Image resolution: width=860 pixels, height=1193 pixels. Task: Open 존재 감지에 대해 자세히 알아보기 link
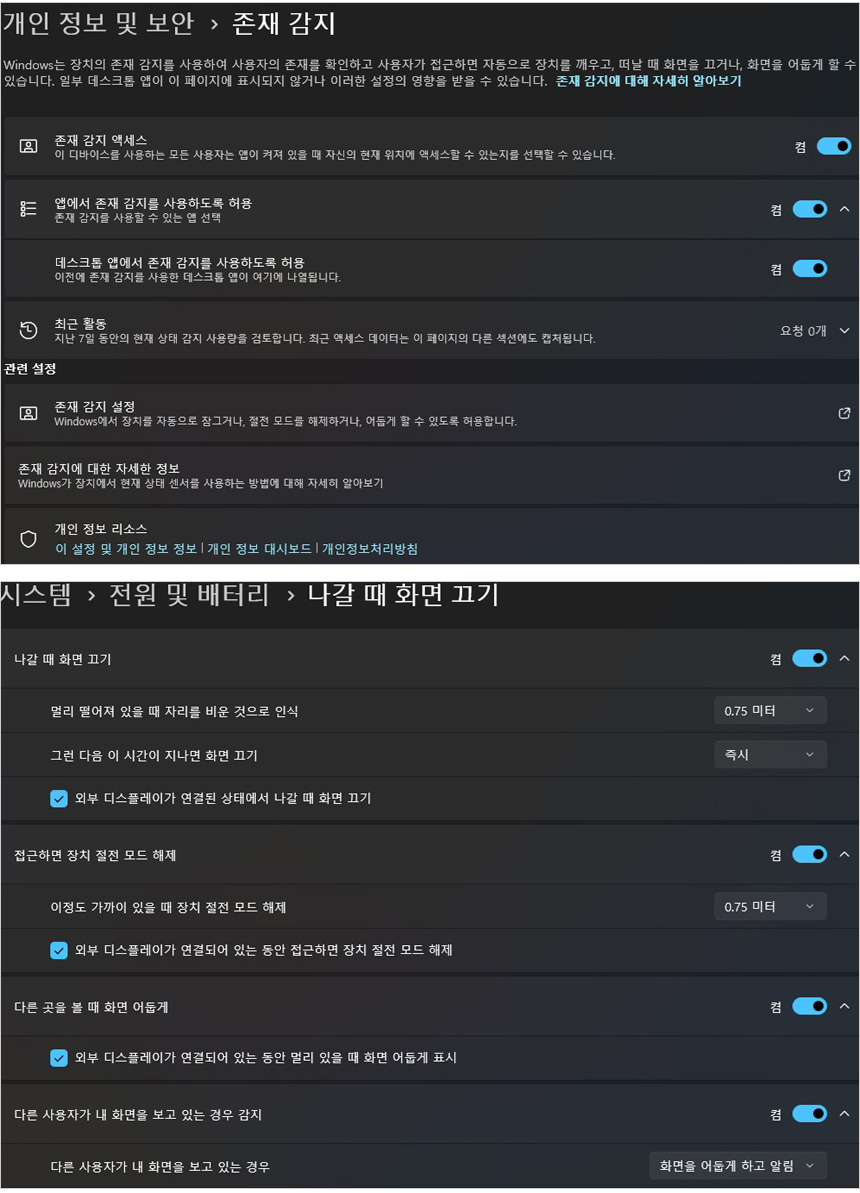pos(648,81)
